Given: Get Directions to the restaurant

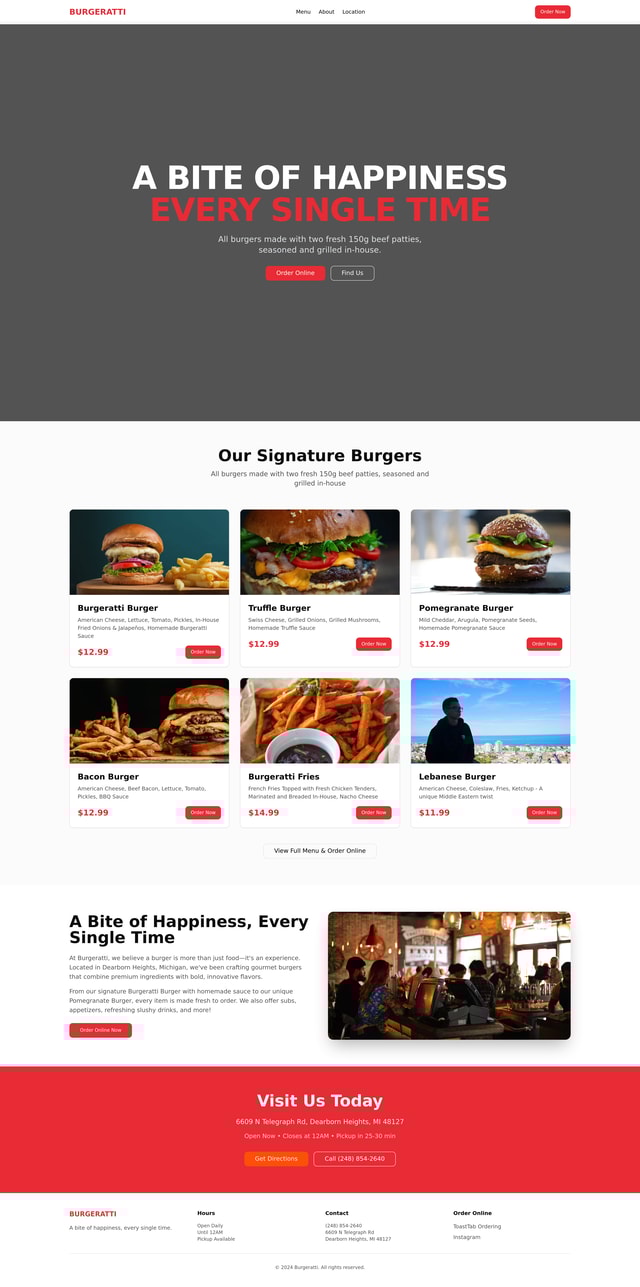Looking at the screenshot, I should (276, 1159).
